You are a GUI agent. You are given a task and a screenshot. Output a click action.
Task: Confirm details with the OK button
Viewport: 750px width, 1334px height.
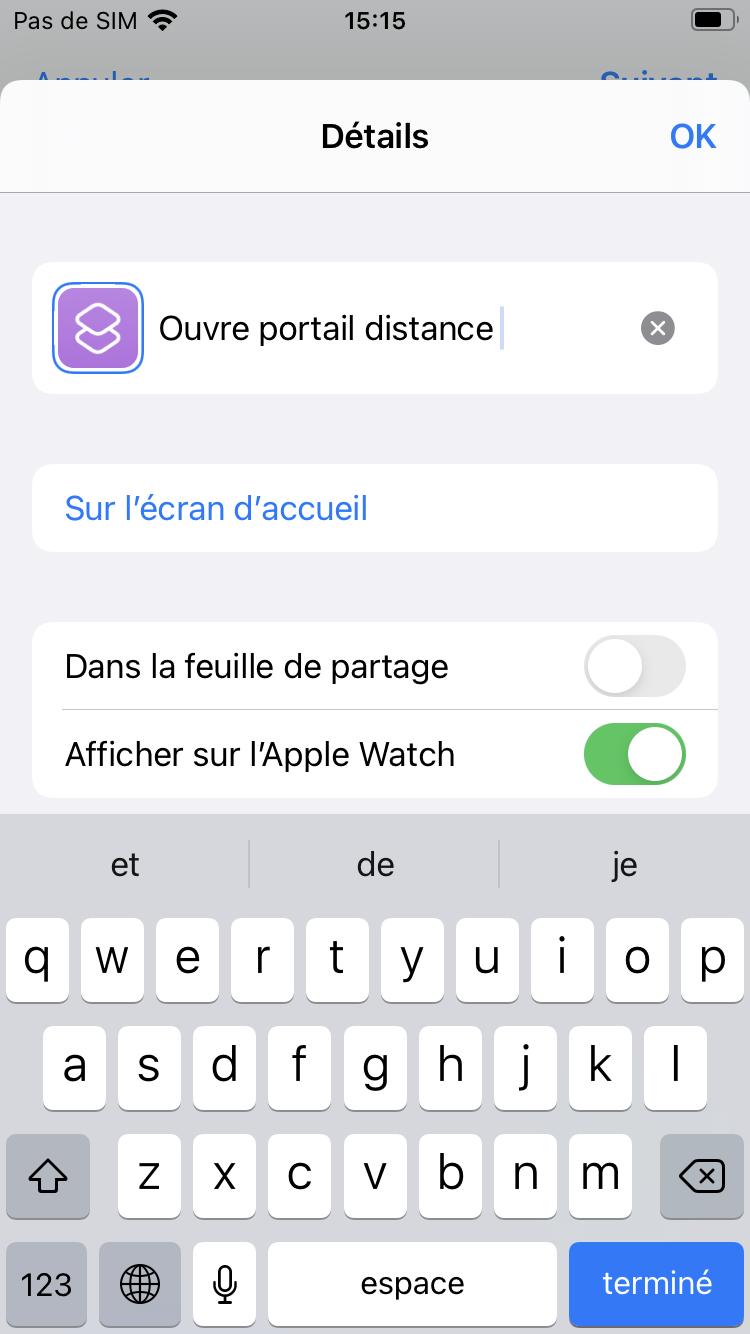(x=692, y=136)
